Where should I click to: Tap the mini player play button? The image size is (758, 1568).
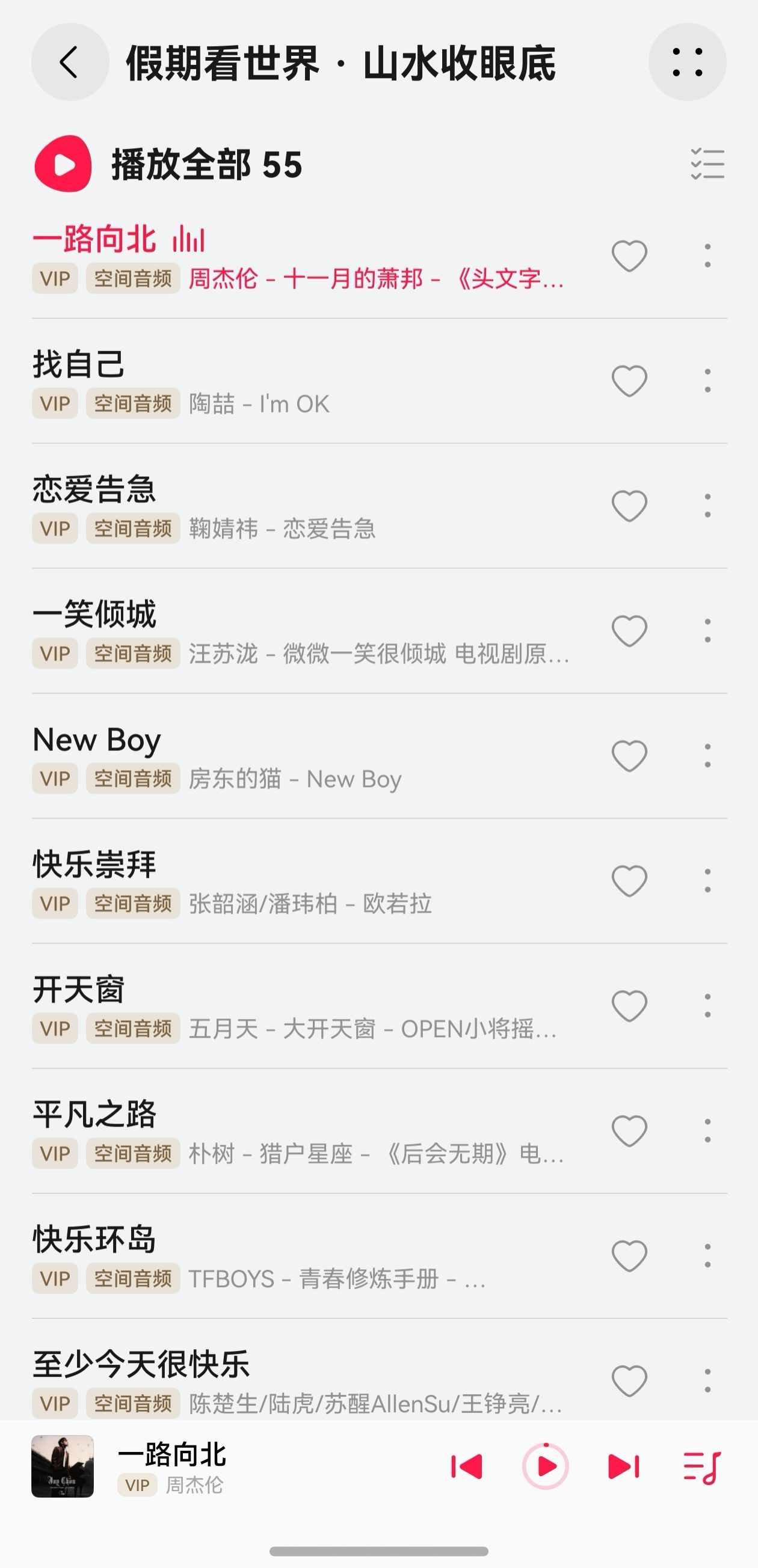pyautogui.click(x=546, y=1466)
